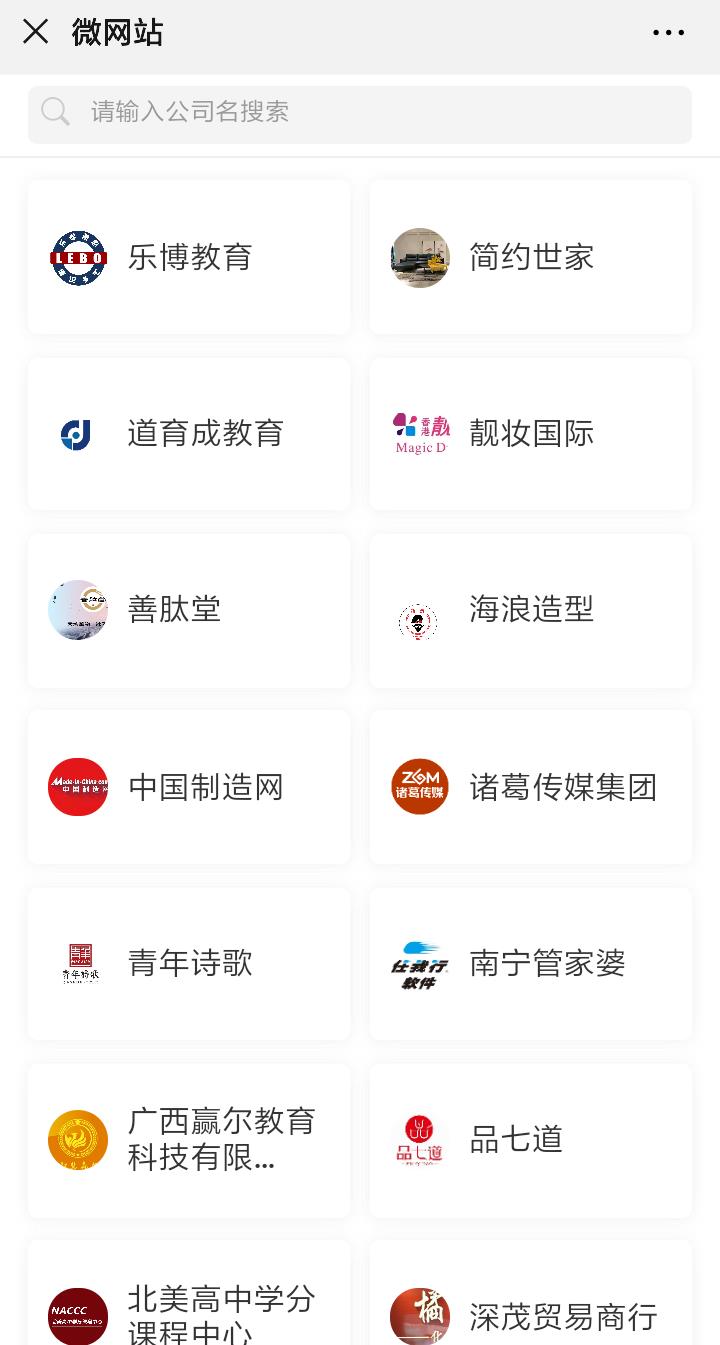Tap the NACCC red circular logo

(x=77, y=1316)
